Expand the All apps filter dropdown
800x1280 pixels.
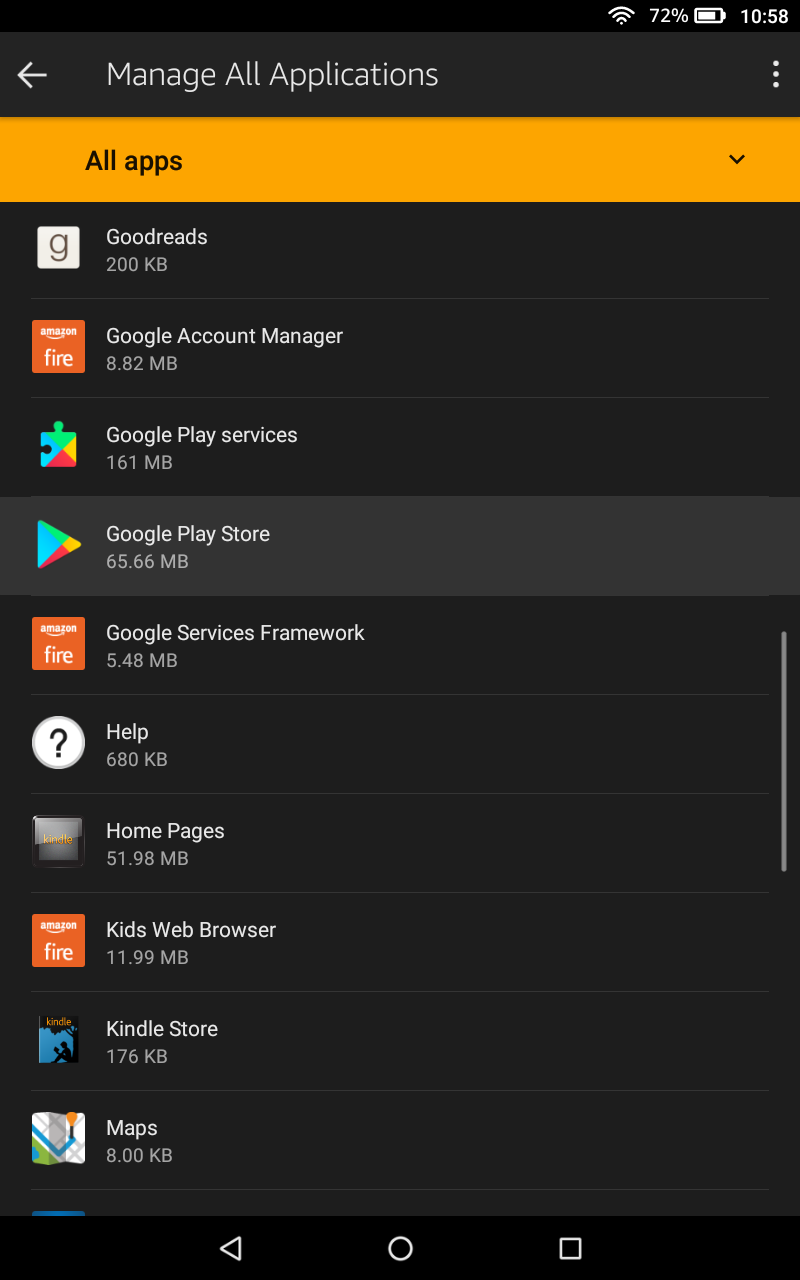point(736,160)
